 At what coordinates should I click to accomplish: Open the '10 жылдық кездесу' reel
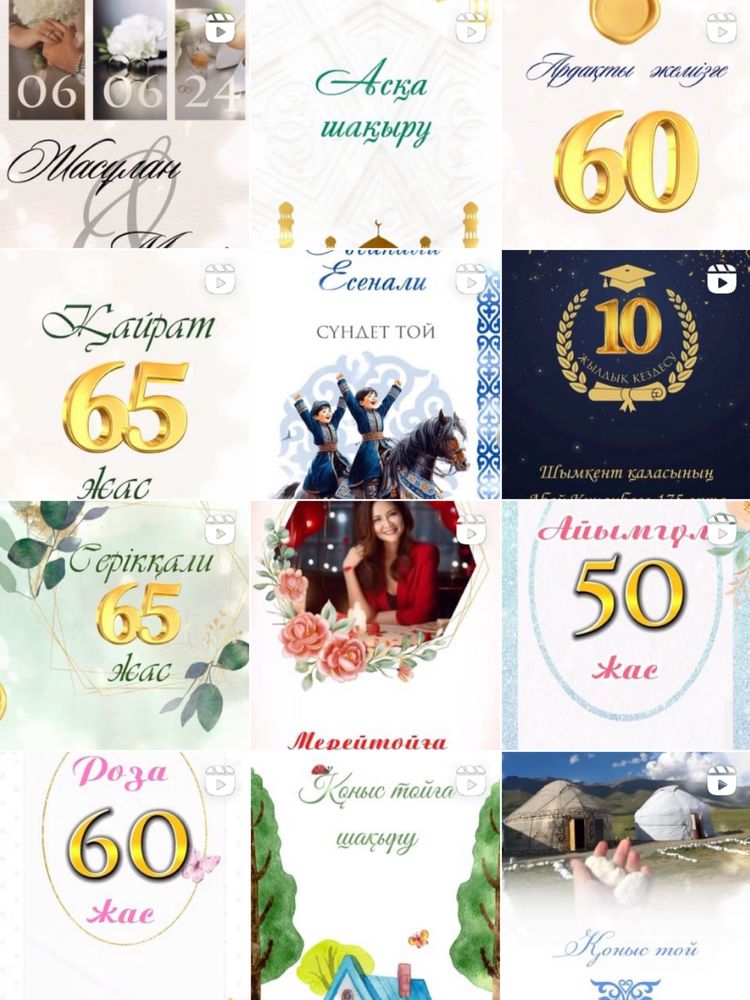(626, 375)
